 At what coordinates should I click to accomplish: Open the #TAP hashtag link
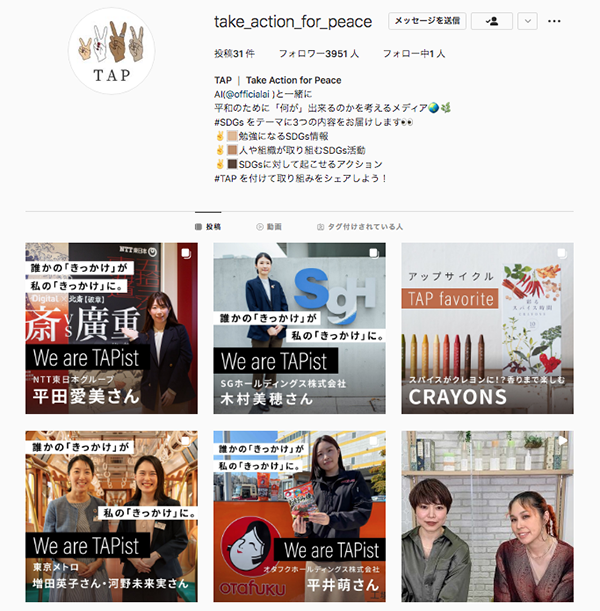coord(225,178)
